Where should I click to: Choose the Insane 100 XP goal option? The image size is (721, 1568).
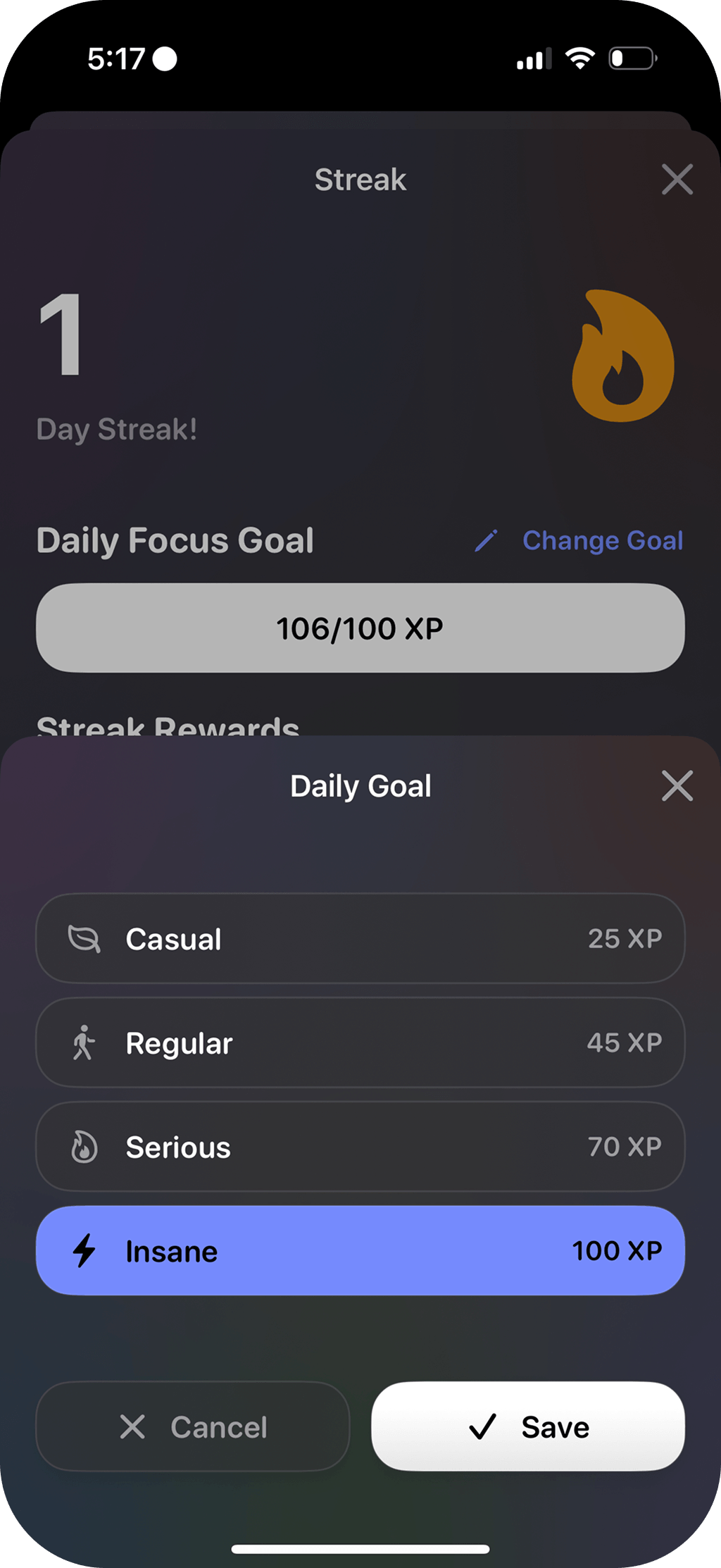click(360, 1250)
